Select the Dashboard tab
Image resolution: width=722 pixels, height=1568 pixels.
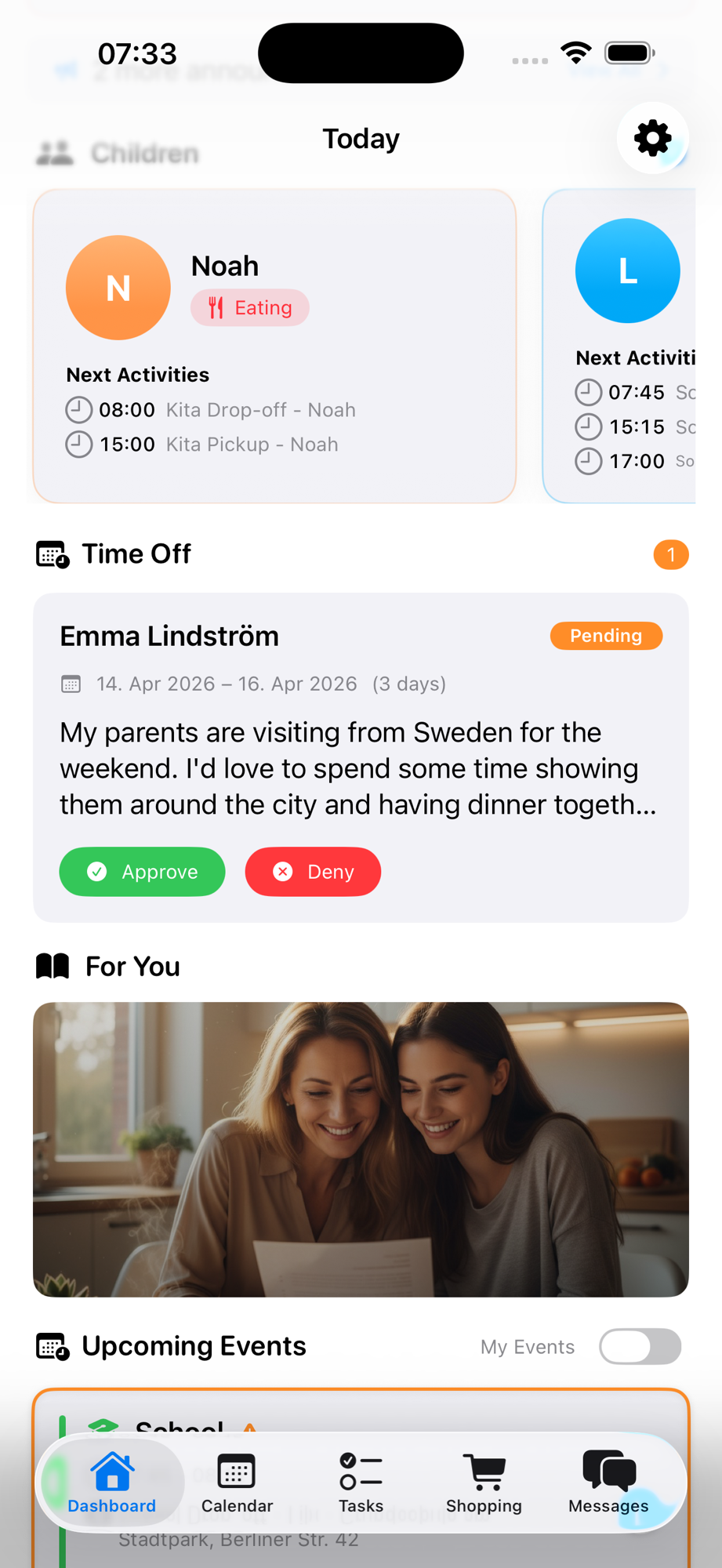tap(112, 1483)
